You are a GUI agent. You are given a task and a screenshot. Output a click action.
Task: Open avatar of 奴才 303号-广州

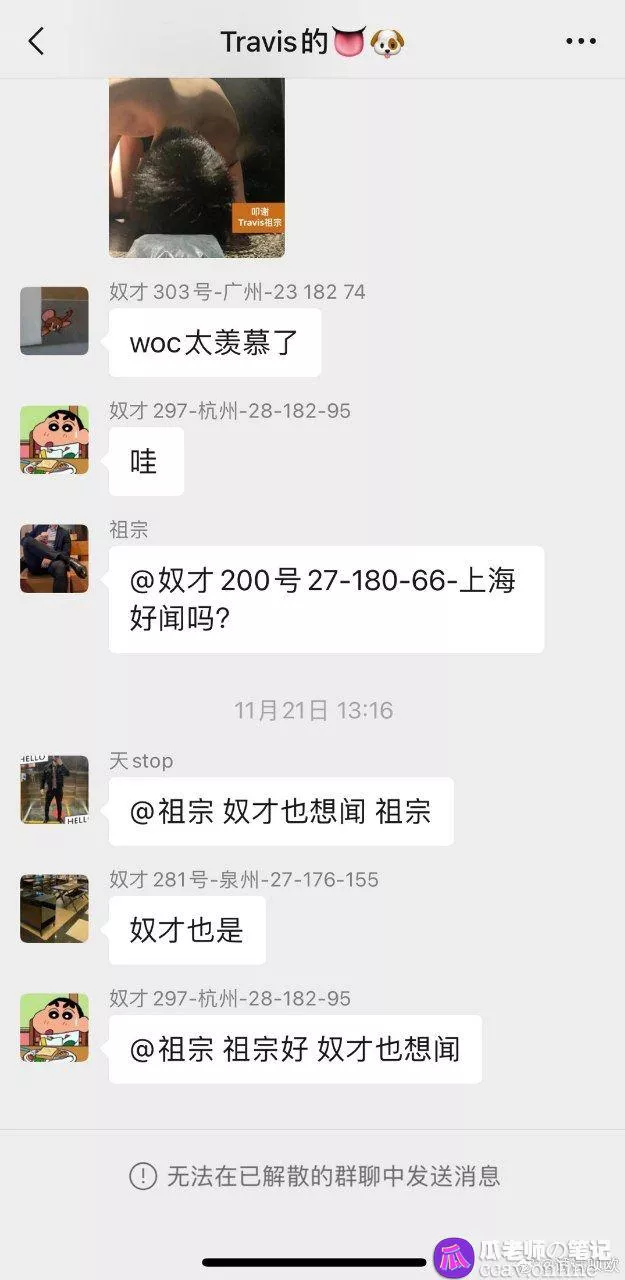tap(54, 321)
